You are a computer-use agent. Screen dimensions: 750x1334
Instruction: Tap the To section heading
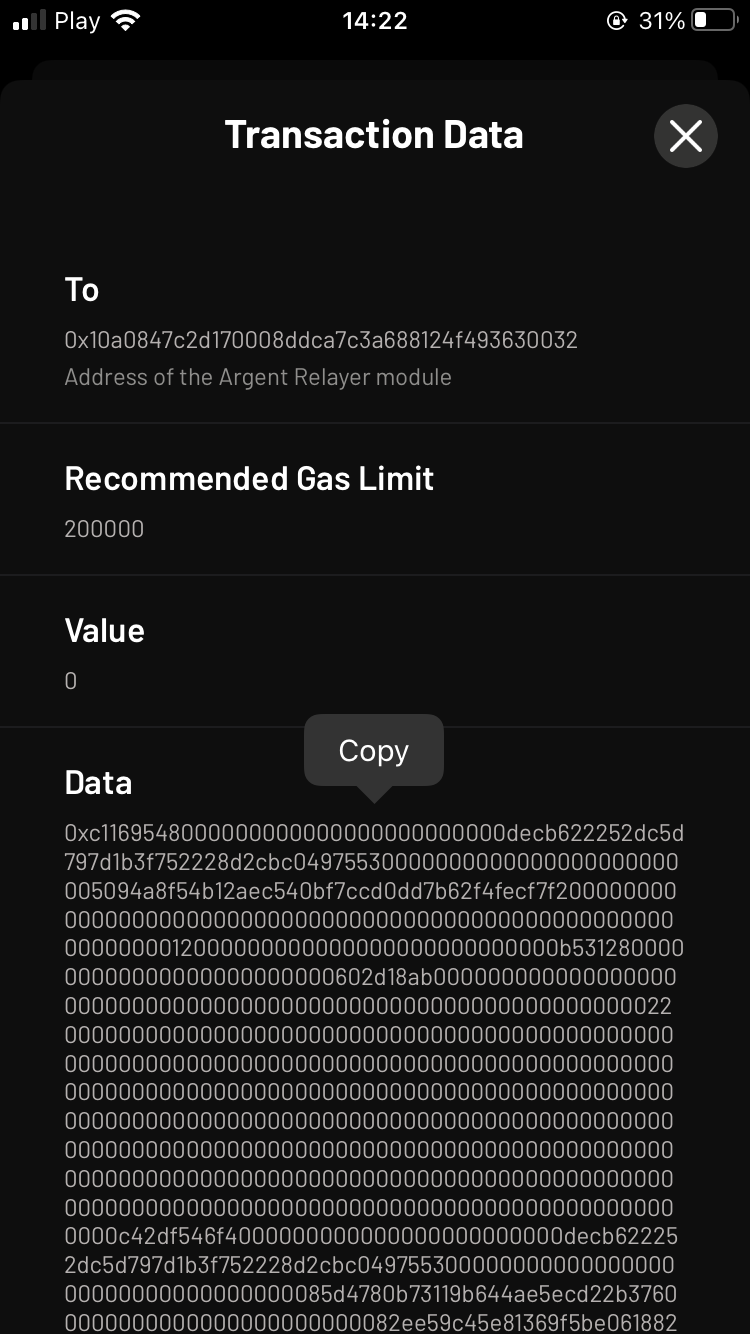click(81, 290)
